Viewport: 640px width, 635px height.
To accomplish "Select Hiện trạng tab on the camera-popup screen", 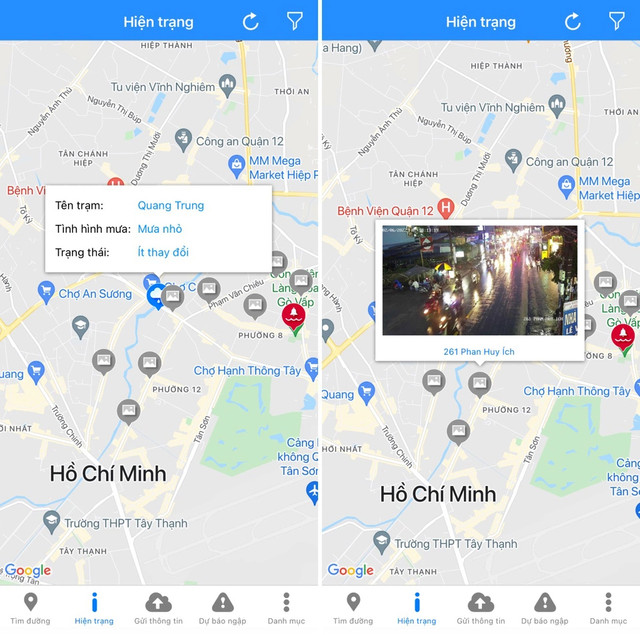I will coord(416,608).
